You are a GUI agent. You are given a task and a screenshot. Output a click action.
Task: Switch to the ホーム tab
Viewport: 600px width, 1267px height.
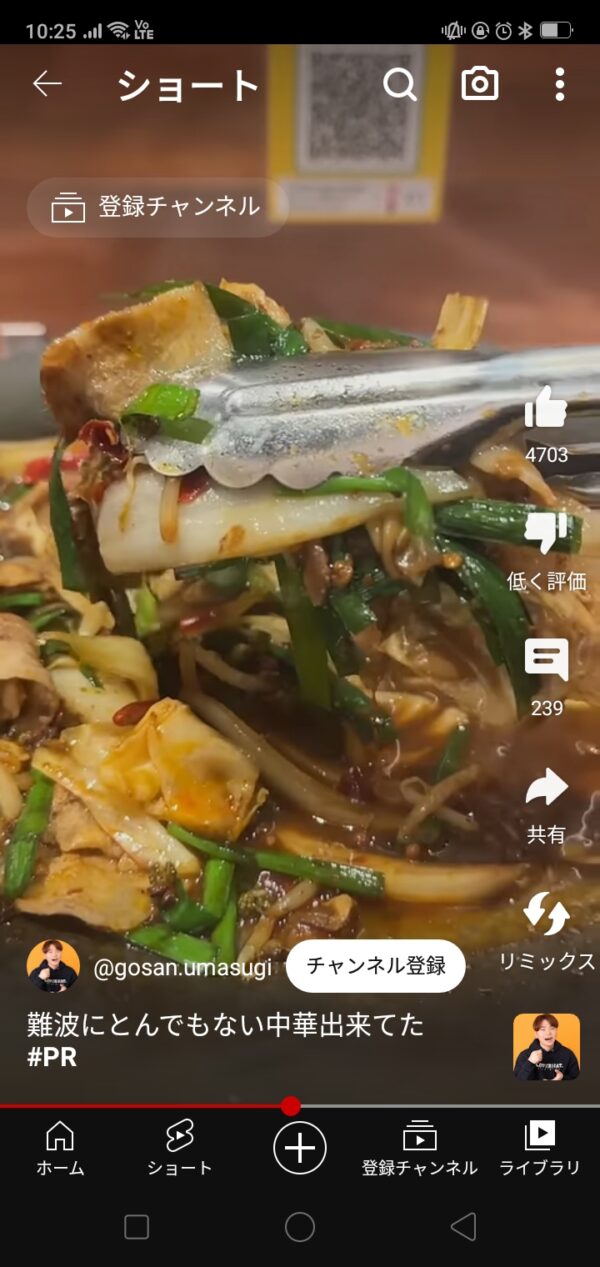[60, 1148]
